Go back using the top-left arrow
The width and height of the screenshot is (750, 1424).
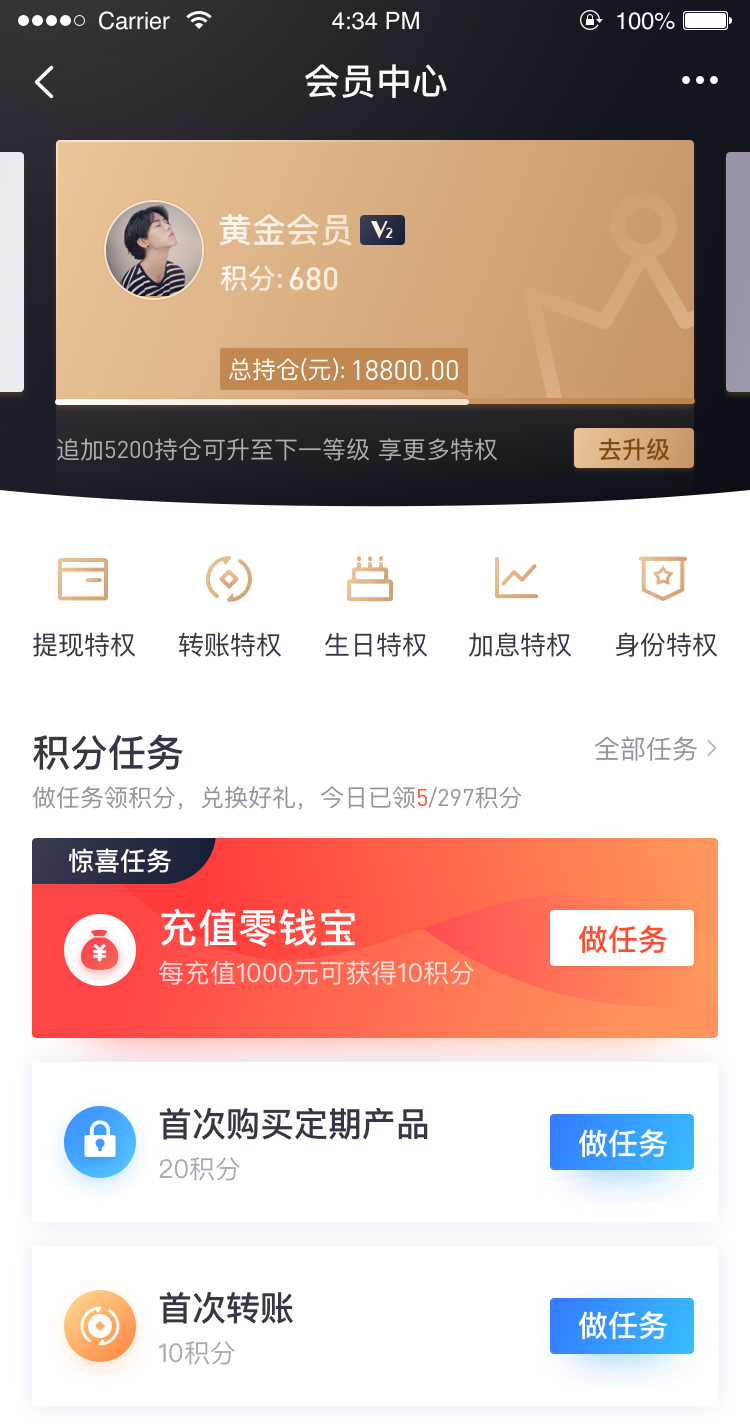tap(44, 81)
